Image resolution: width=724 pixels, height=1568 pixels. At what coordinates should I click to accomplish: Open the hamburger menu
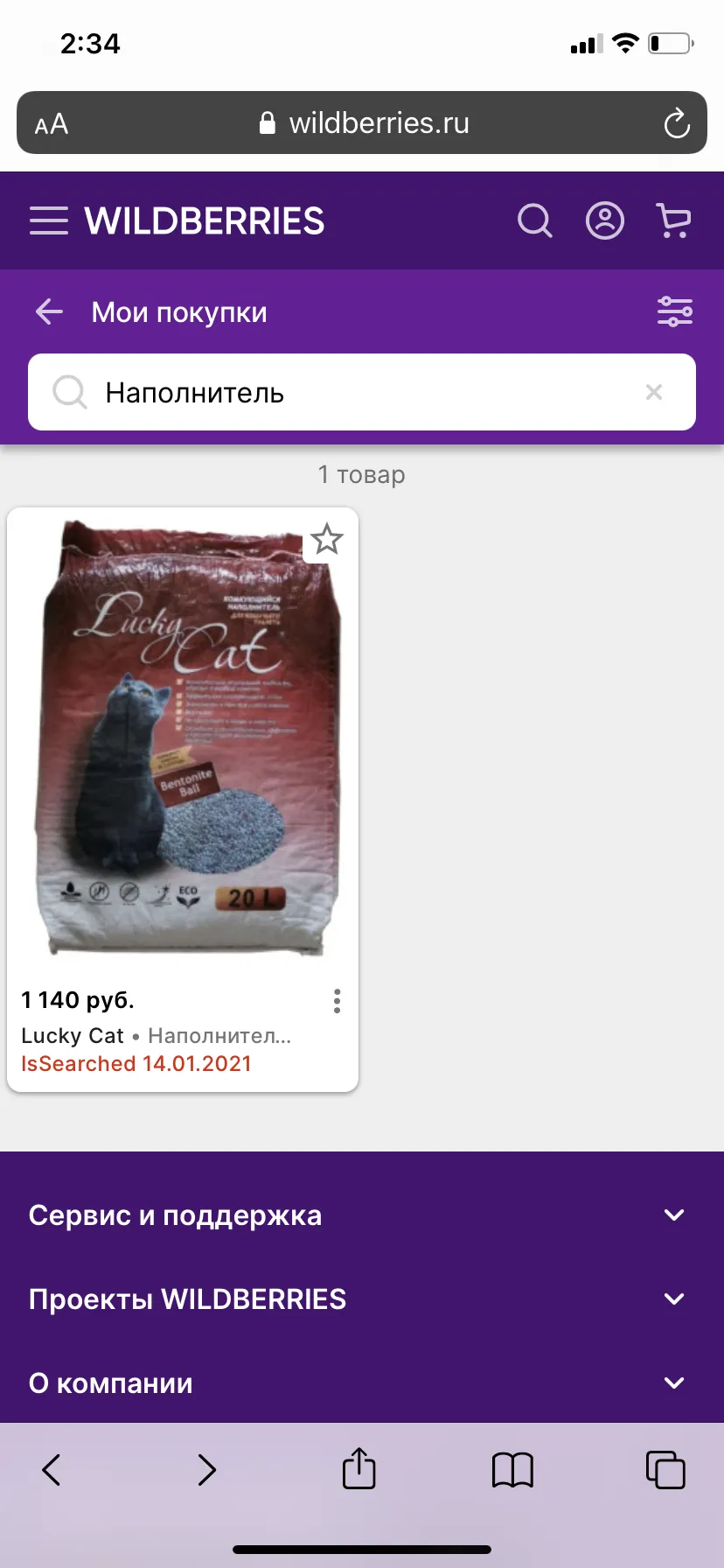coord(49,220)
